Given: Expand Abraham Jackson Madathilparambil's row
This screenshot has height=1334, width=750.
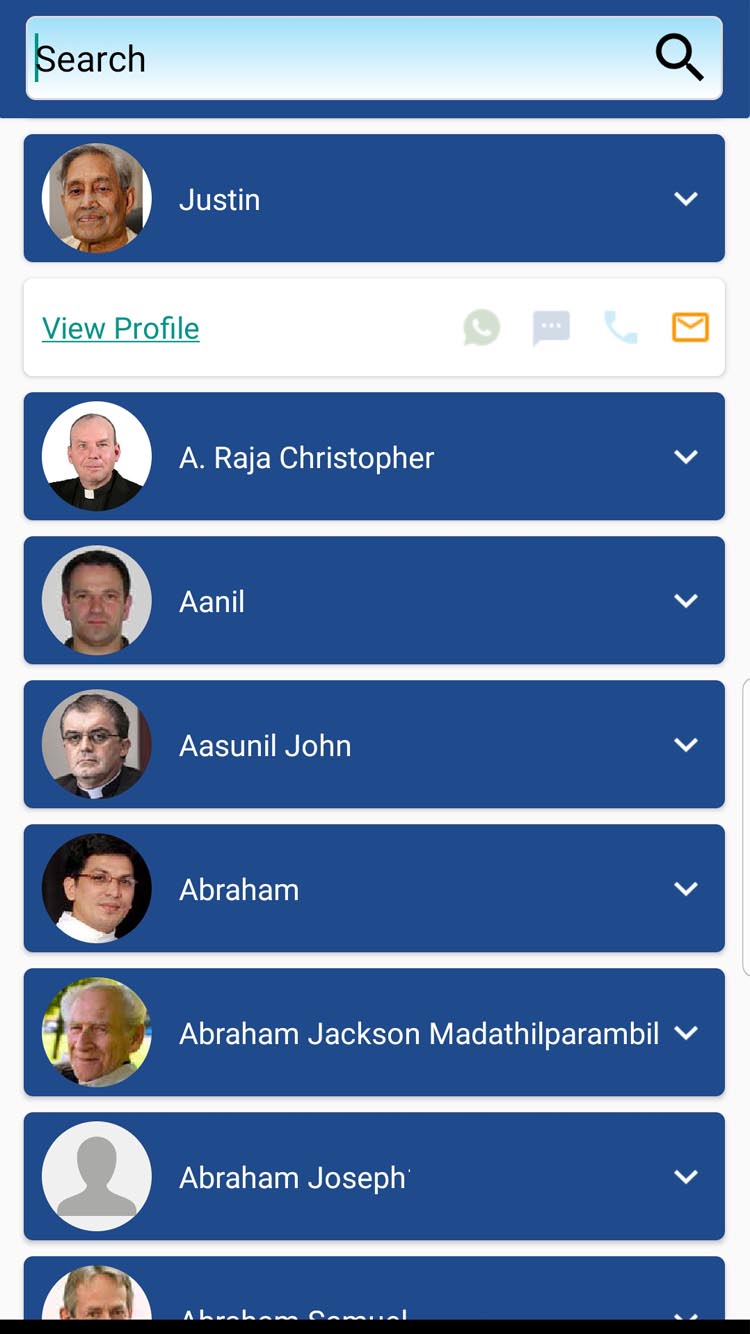Looking at the screenshot, I should point(686,1033).
